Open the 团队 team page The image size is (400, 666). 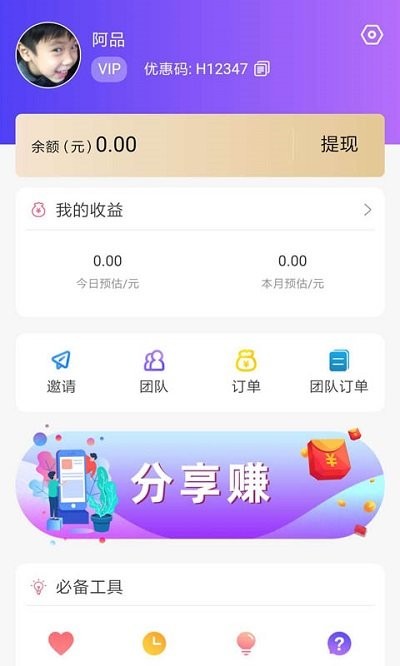154,372
